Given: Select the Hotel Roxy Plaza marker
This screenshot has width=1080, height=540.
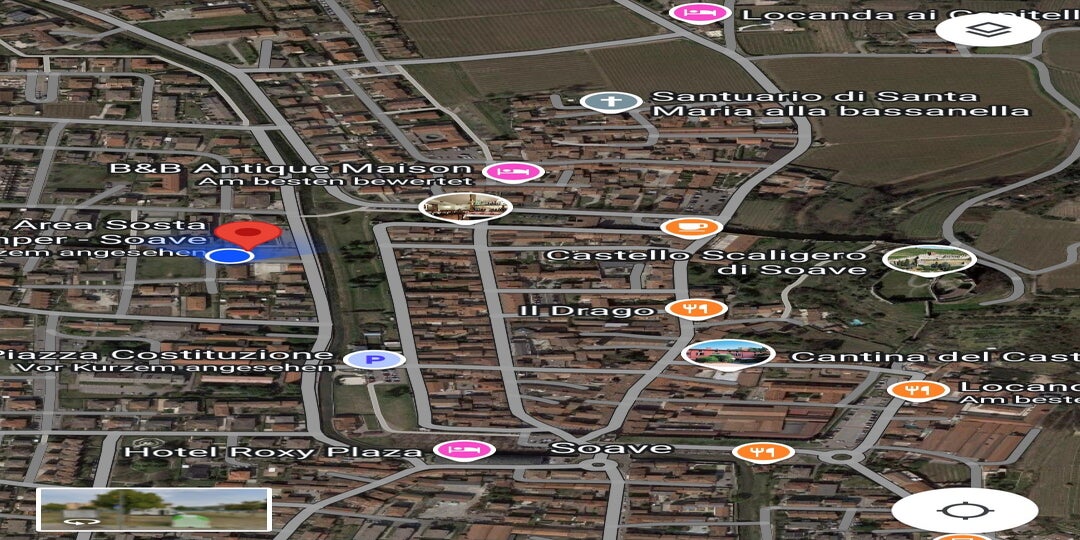Looking at the screenshot, I should point(464,450).
